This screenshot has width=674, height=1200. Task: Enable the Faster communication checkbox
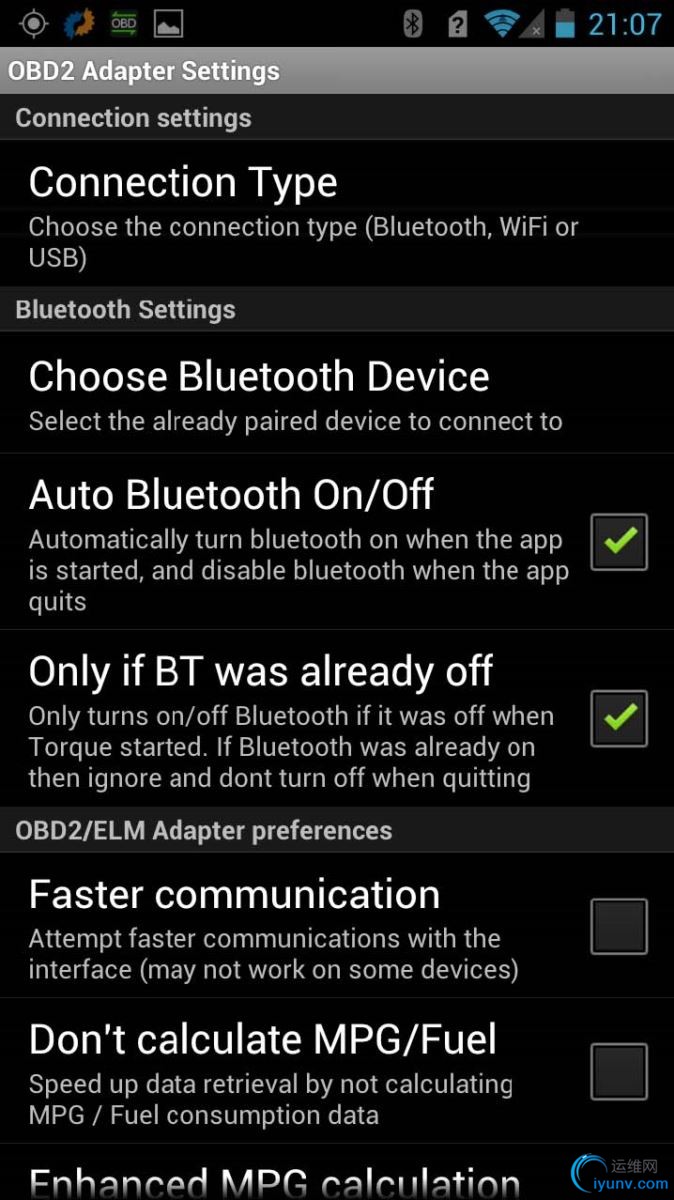pos(618,926)
